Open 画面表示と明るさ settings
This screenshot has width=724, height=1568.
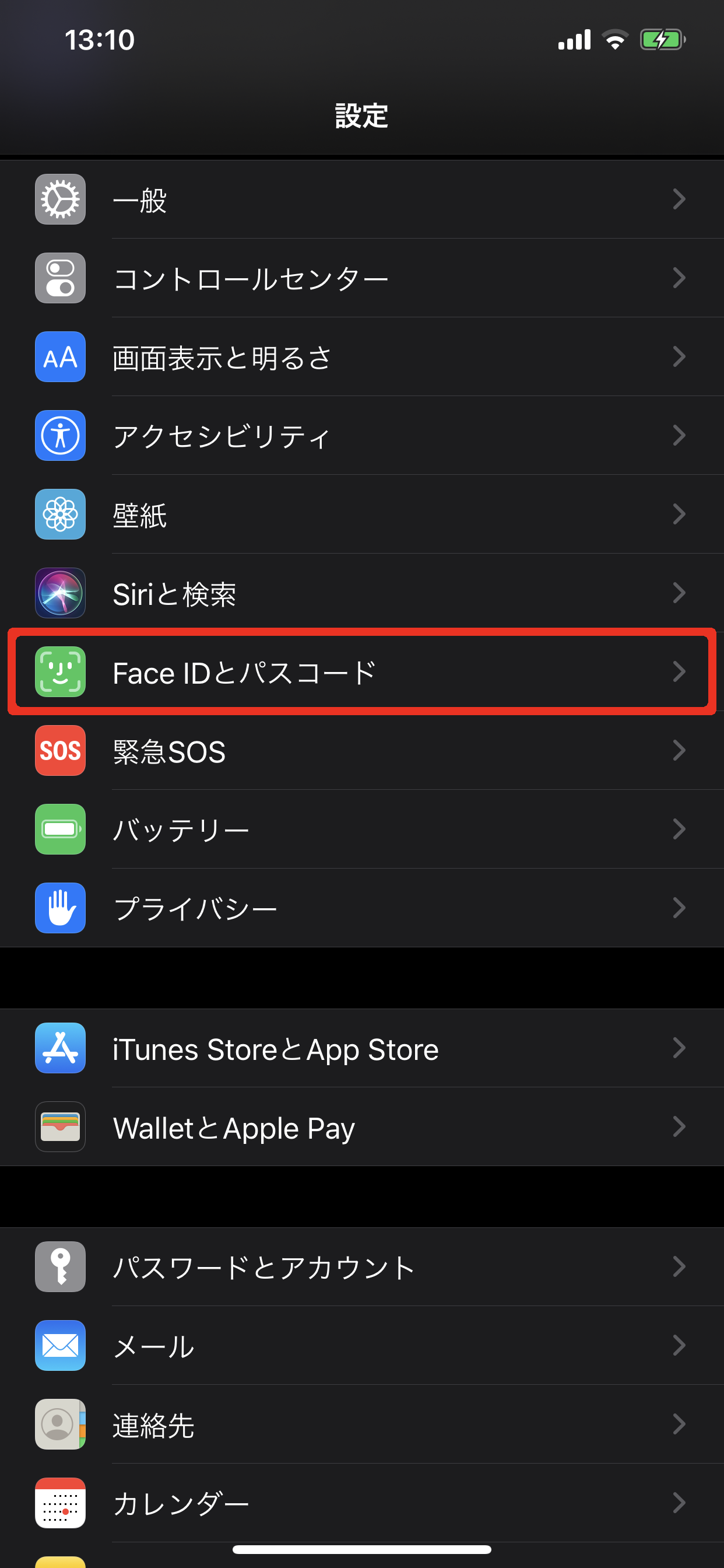click(361, 358)
